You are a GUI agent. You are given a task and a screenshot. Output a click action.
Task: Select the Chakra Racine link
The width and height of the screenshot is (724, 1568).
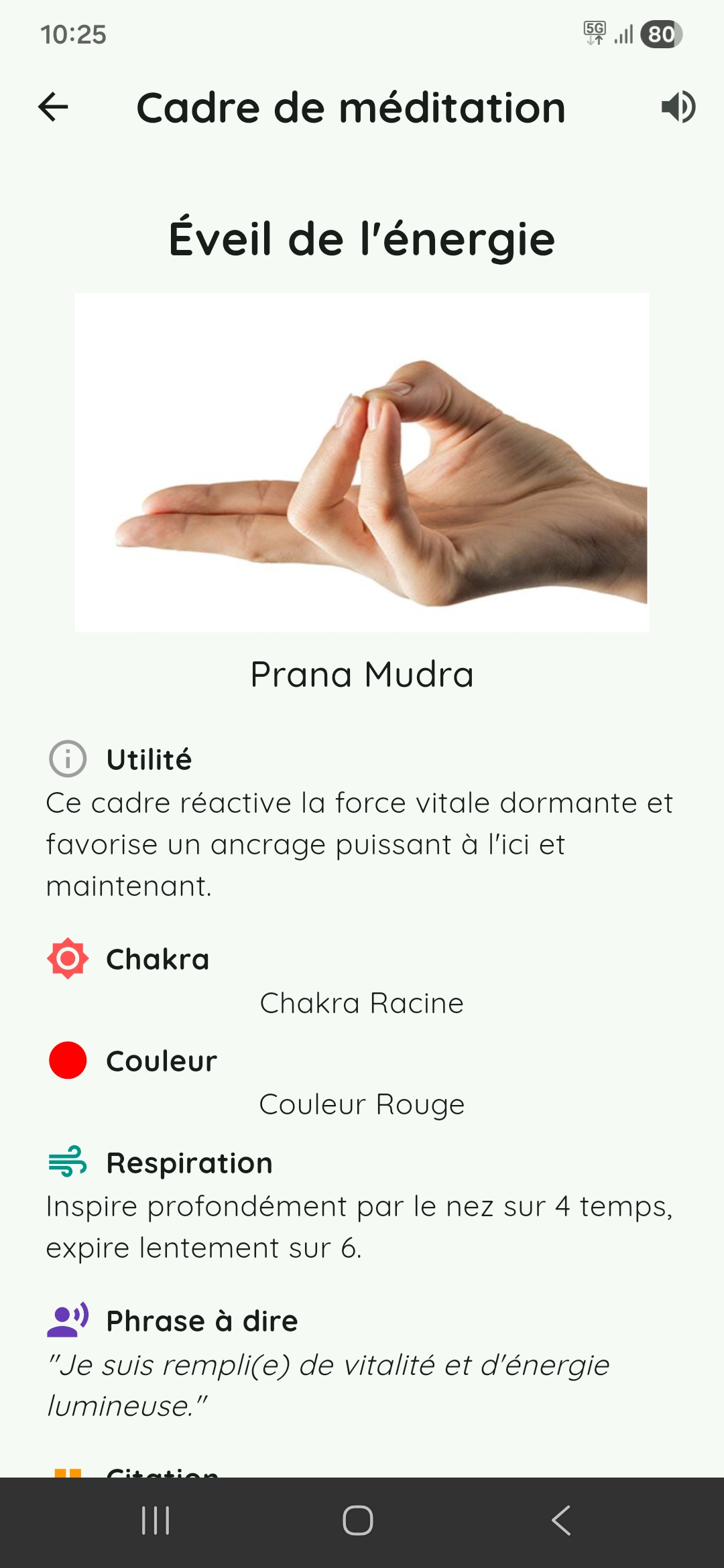(362, 1003)
